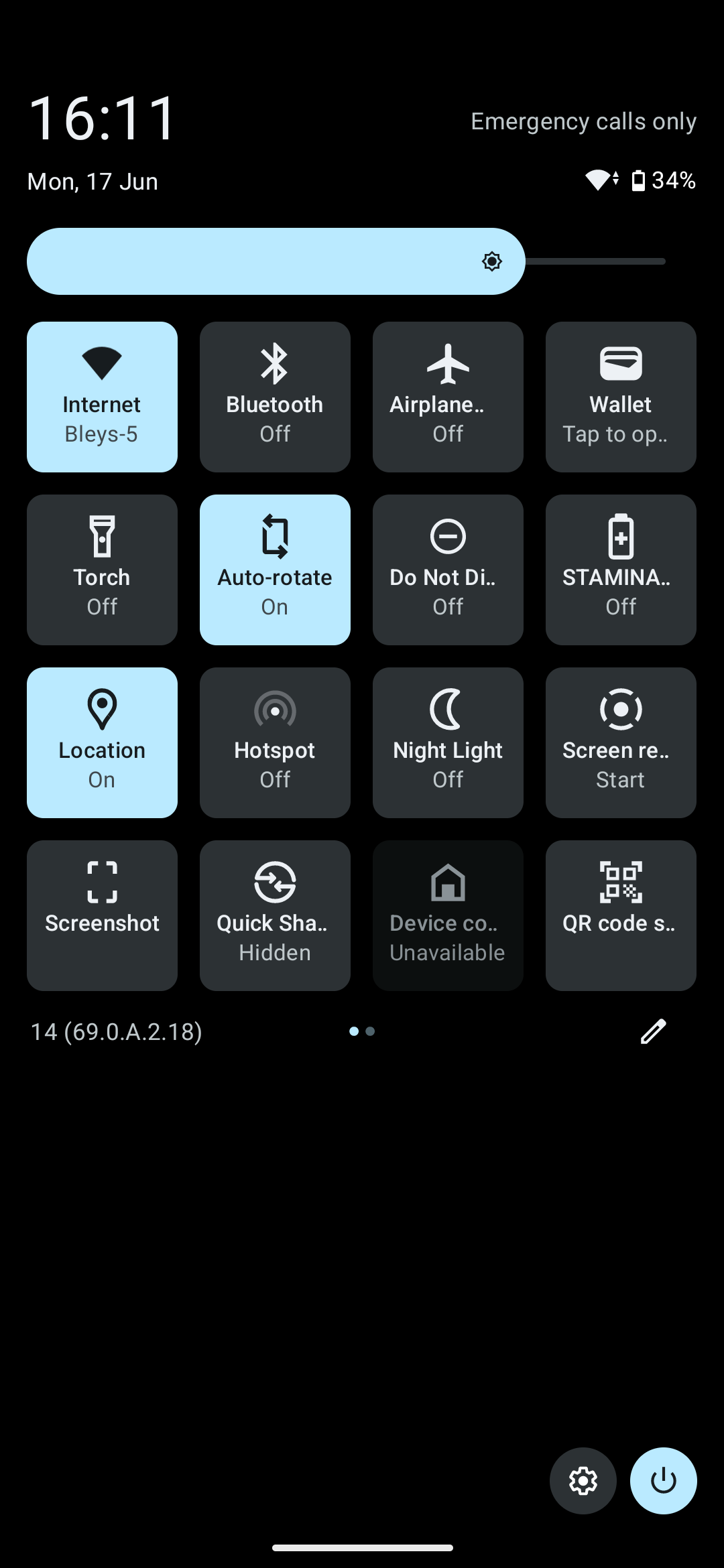Edit quick settings tiles with pencil icon
724x1568 pixels.
[x=653, y=1031]
